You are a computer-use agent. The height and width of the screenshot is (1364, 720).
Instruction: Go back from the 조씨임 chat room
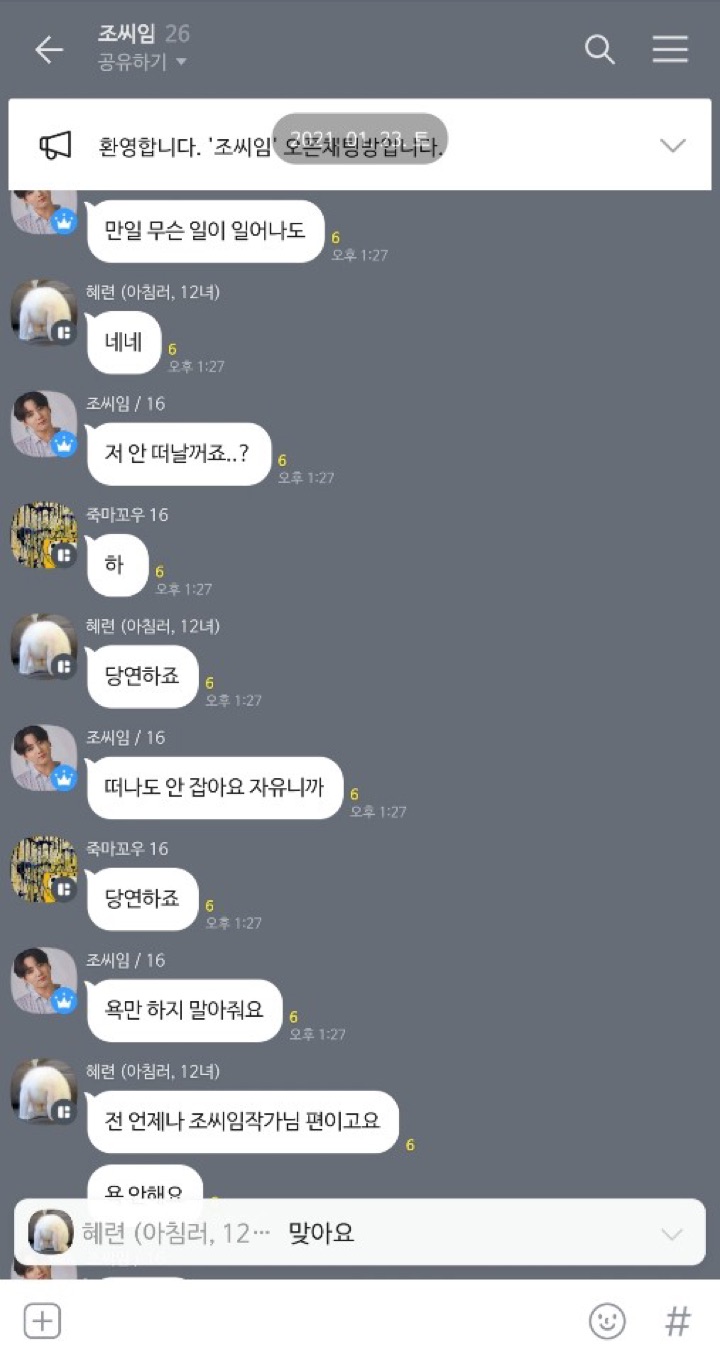coord(48,50)
